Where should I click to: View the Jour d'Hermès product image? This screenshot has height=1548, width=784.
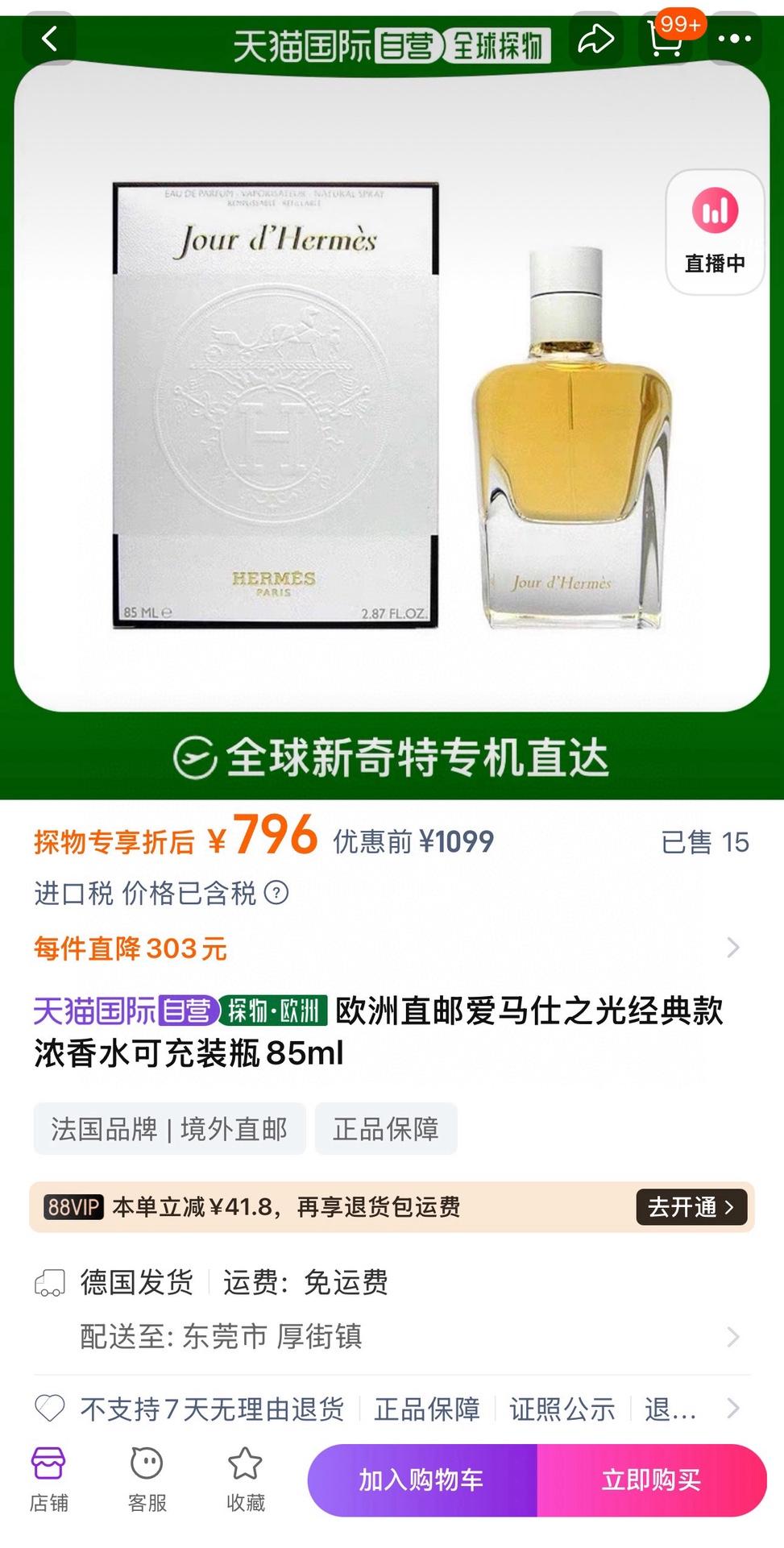(392, 403)
